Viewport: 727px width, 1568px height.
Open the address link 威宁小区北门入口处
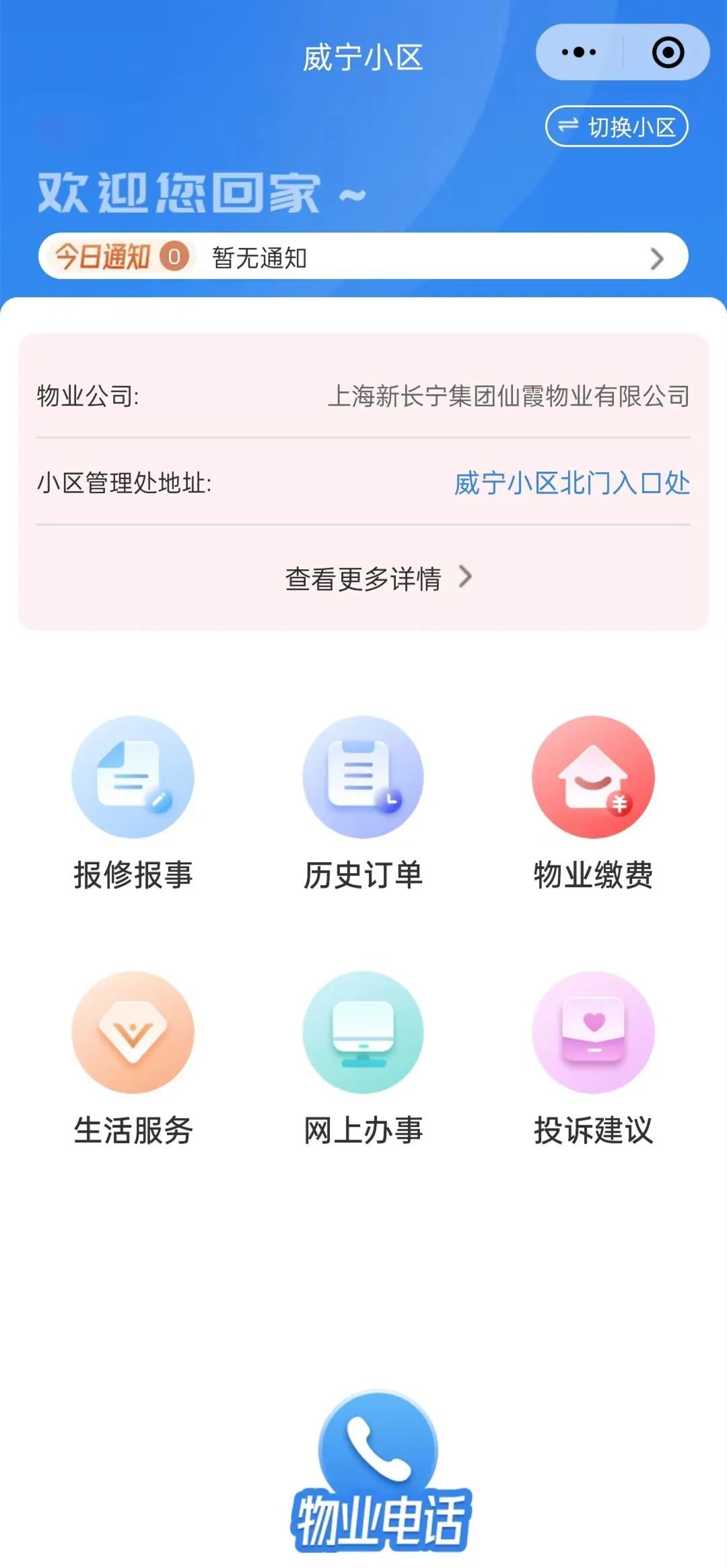click(x=572, y=483)
